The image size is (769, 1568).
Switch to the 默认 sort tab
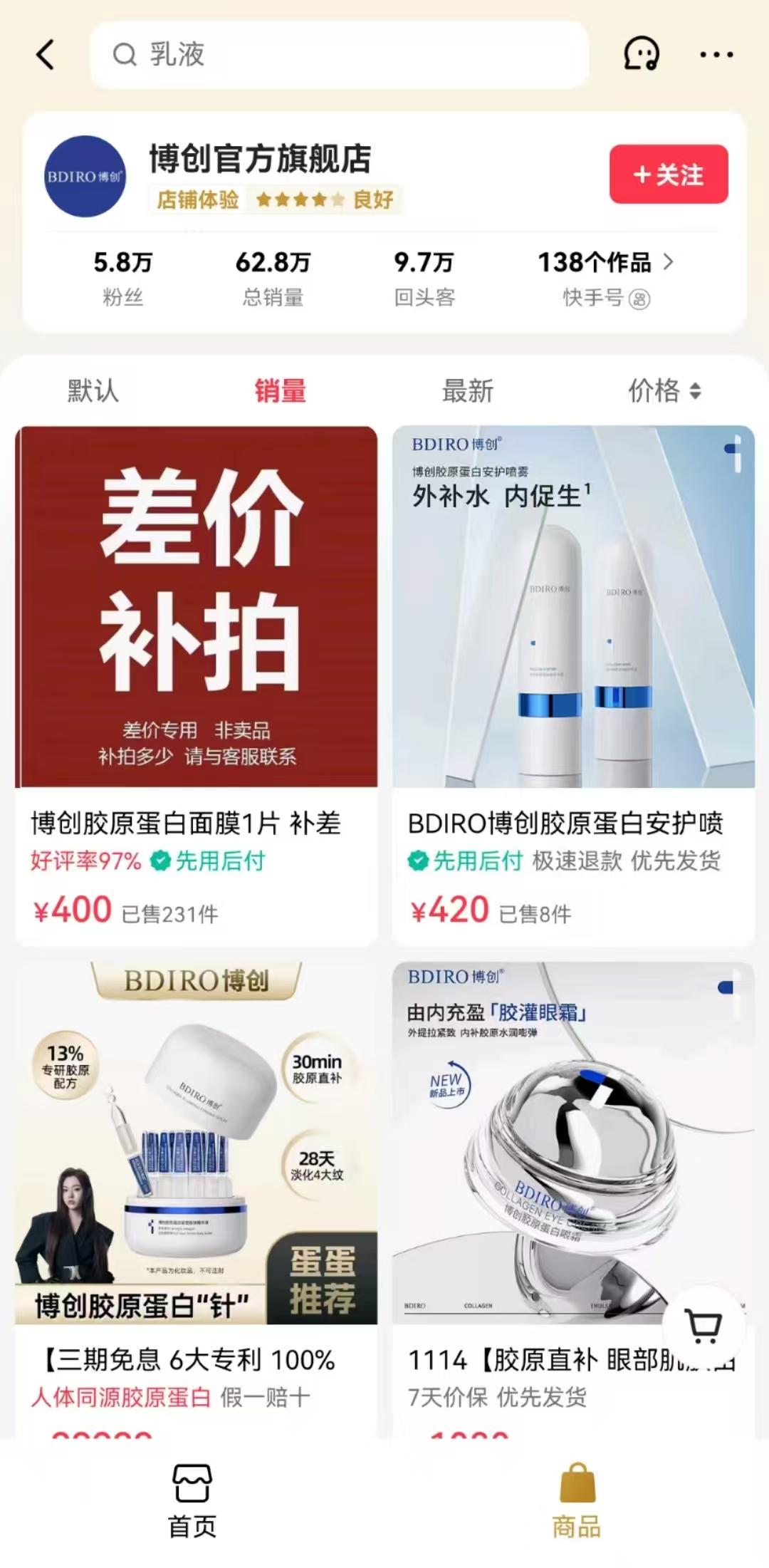pyautogui.click(x=93, y=390)
